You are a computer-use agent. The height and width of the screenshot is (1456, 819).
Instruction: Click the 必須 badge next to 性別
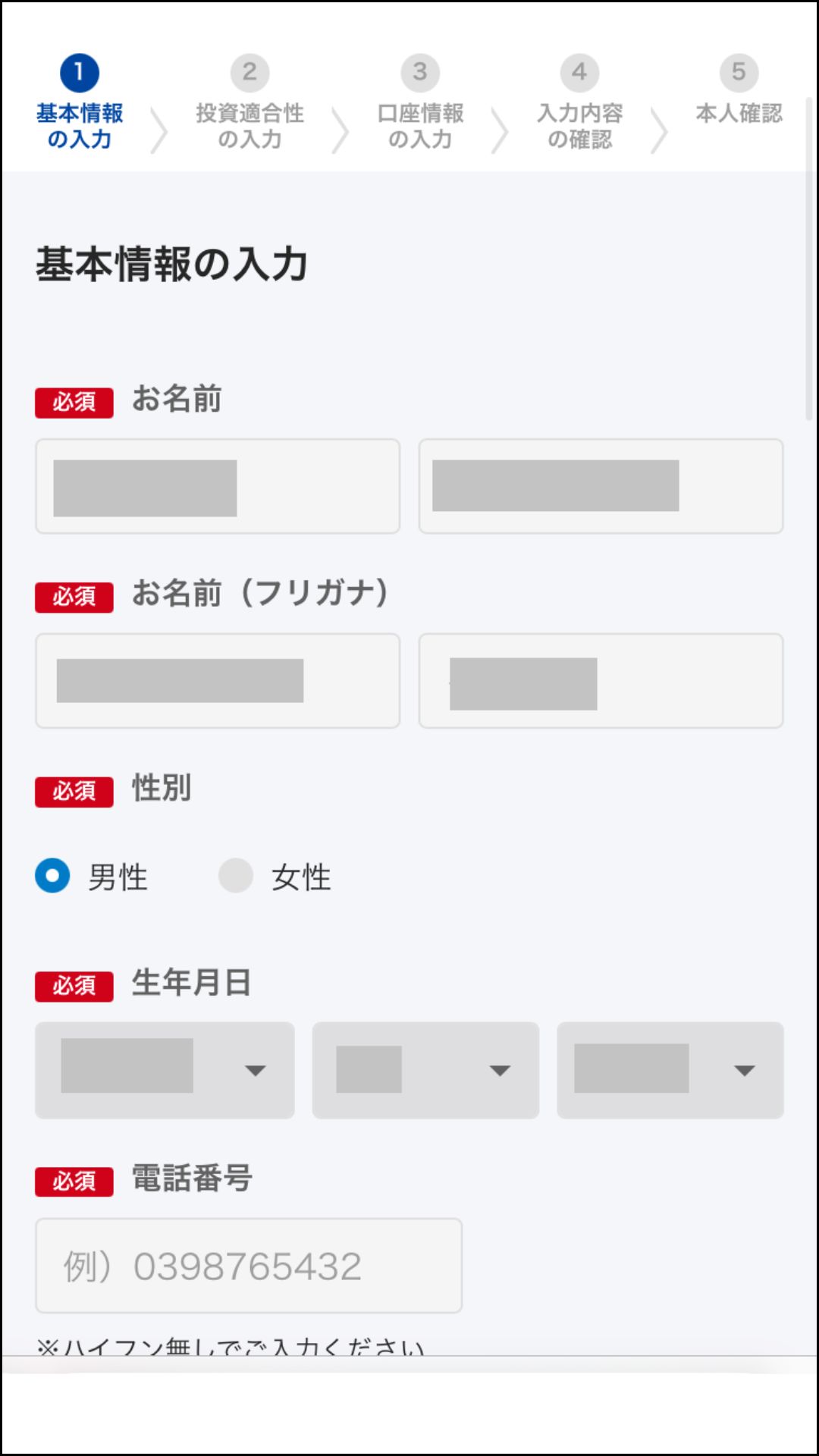73,792
